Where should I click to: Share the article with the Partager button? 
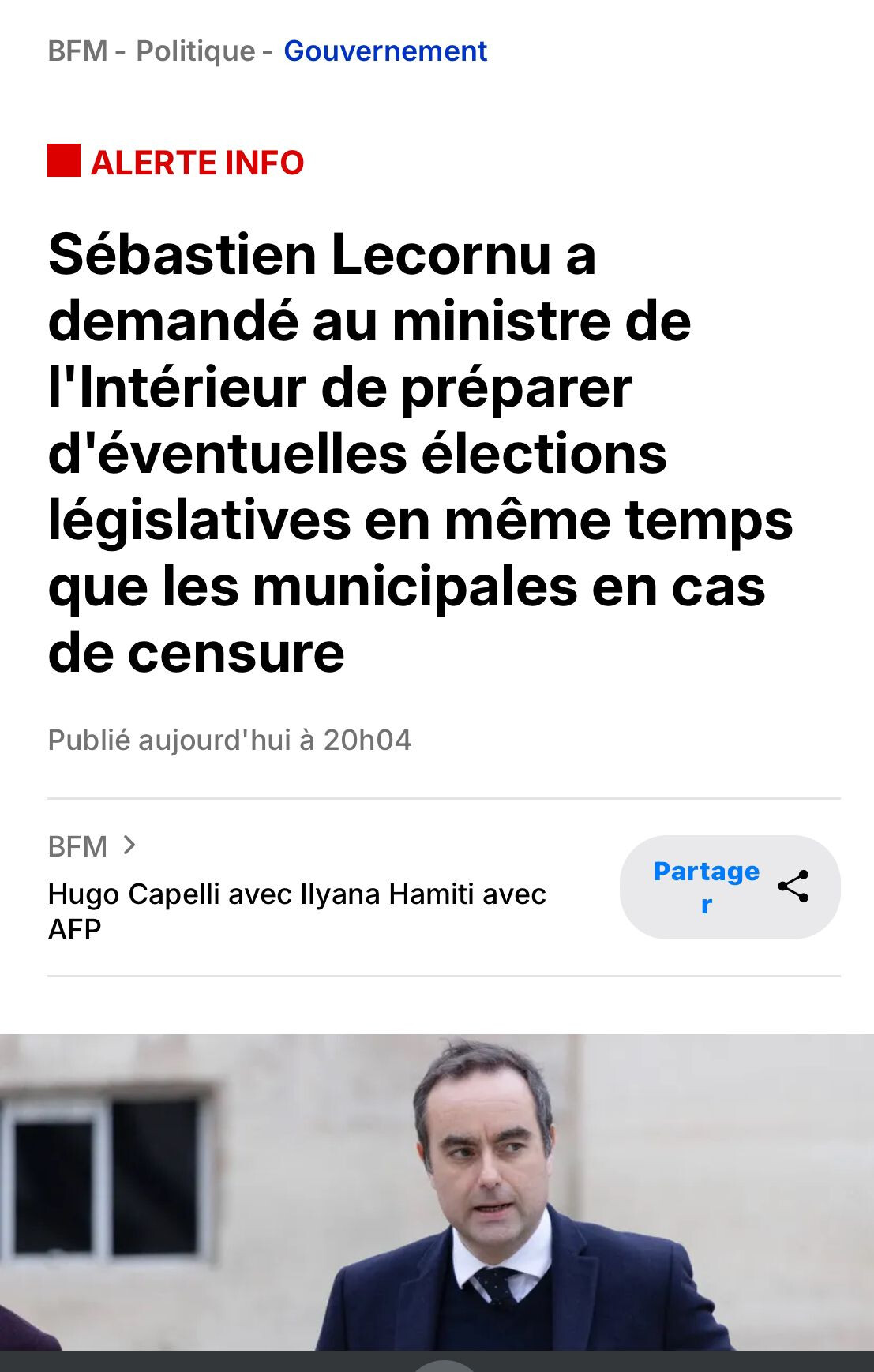[730, 887]
